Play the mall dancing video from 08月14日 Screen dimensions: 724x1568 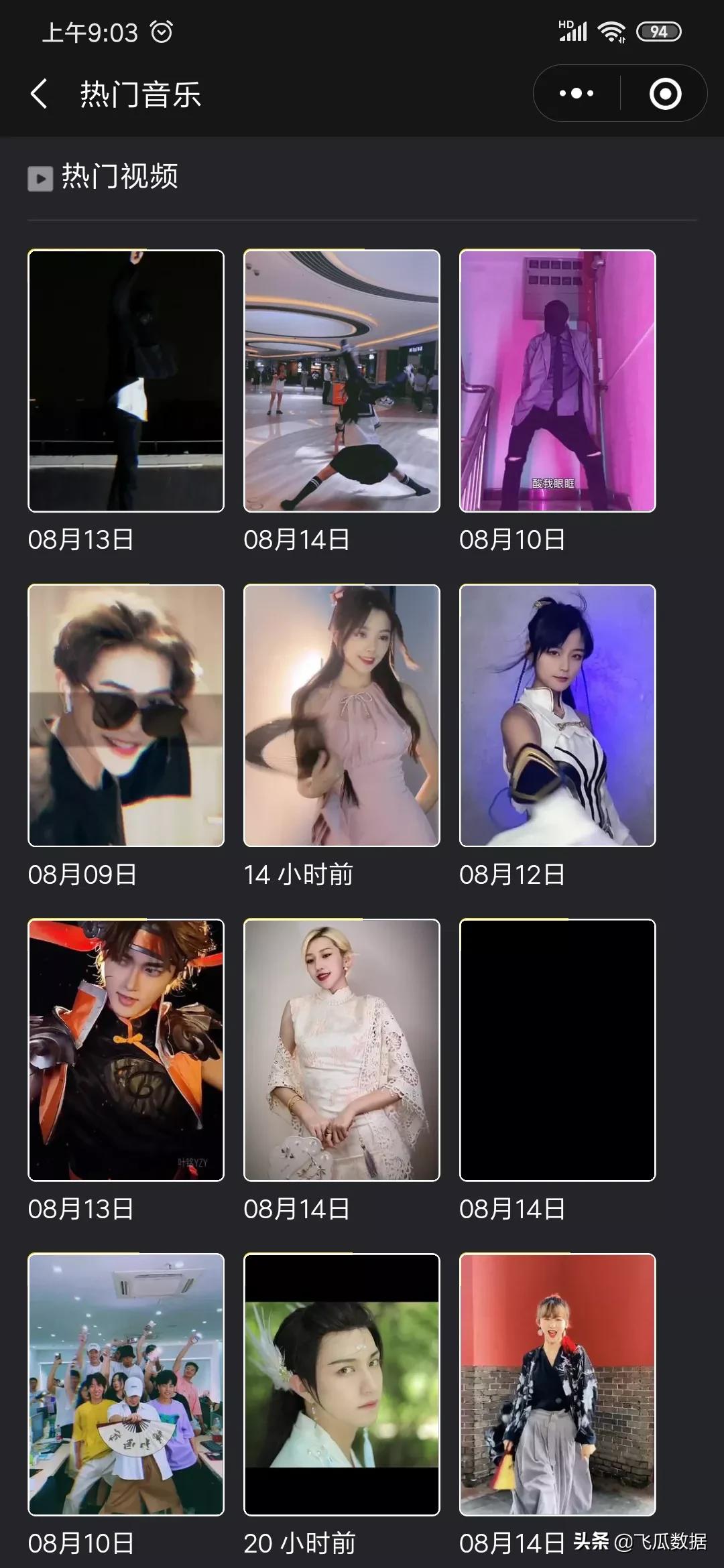pyautogui.click(x=342, y=381)
